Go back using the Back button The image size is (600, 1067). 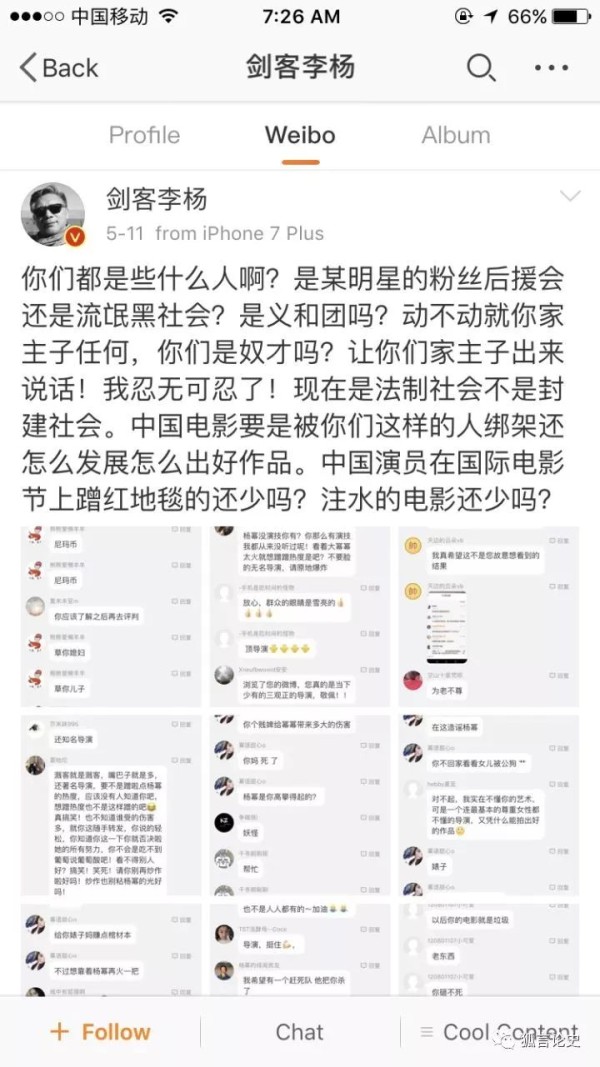[x=59, y=68]
